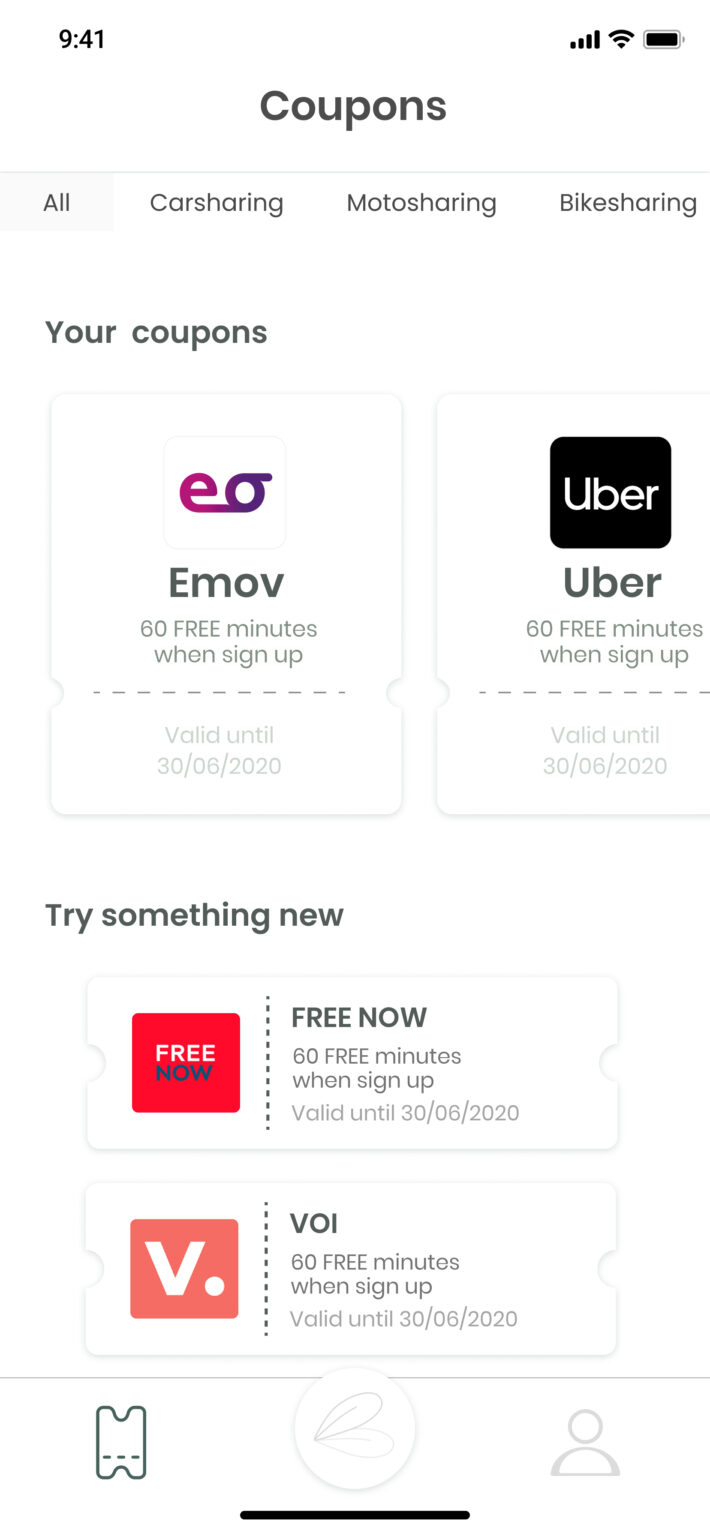This screenshot has width=710, height=1536.
Task: Tap the VOI coupon offer
Action: click(351, 1269)
